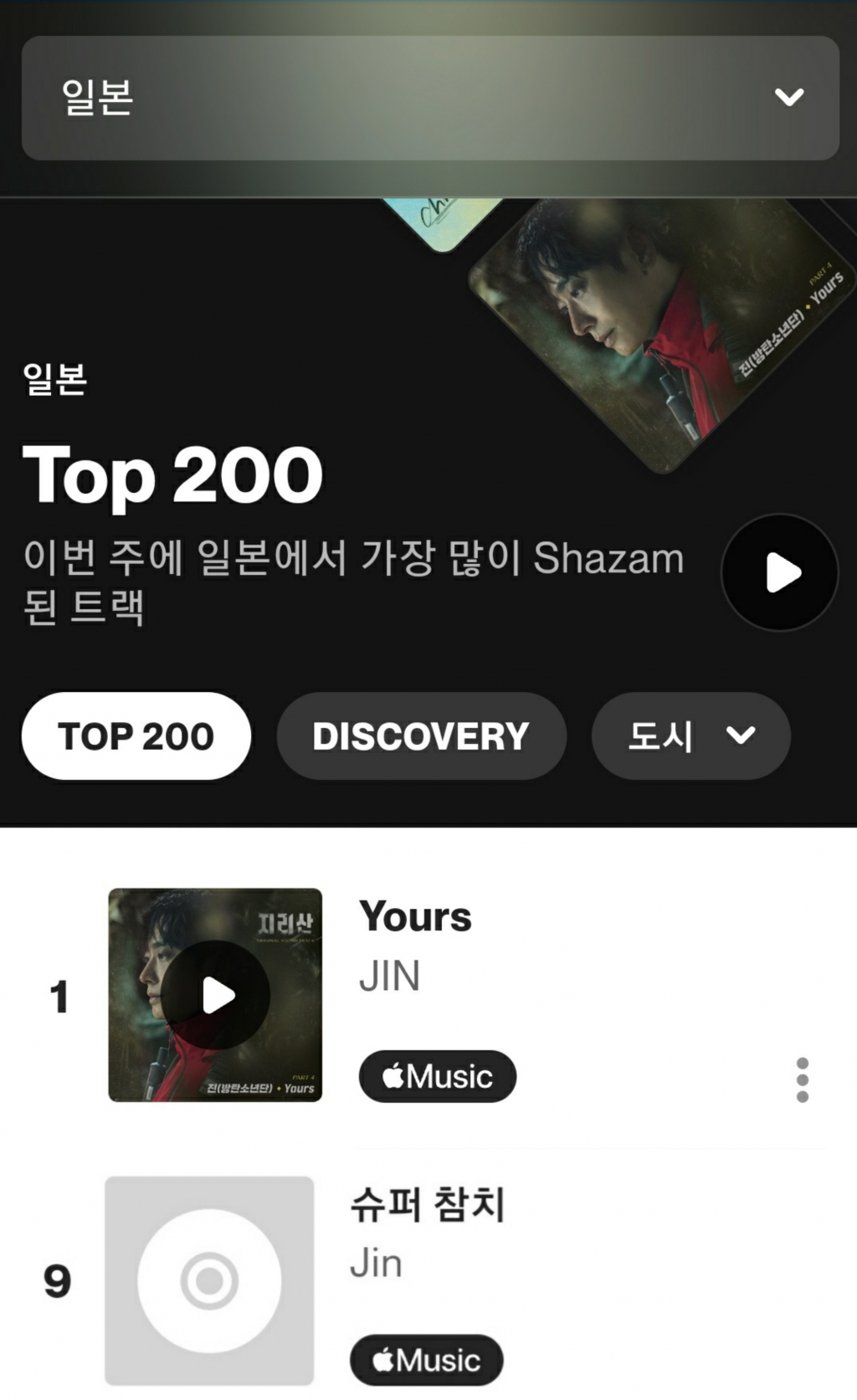Expand the 도시 city dropdown

pos(690,736)
